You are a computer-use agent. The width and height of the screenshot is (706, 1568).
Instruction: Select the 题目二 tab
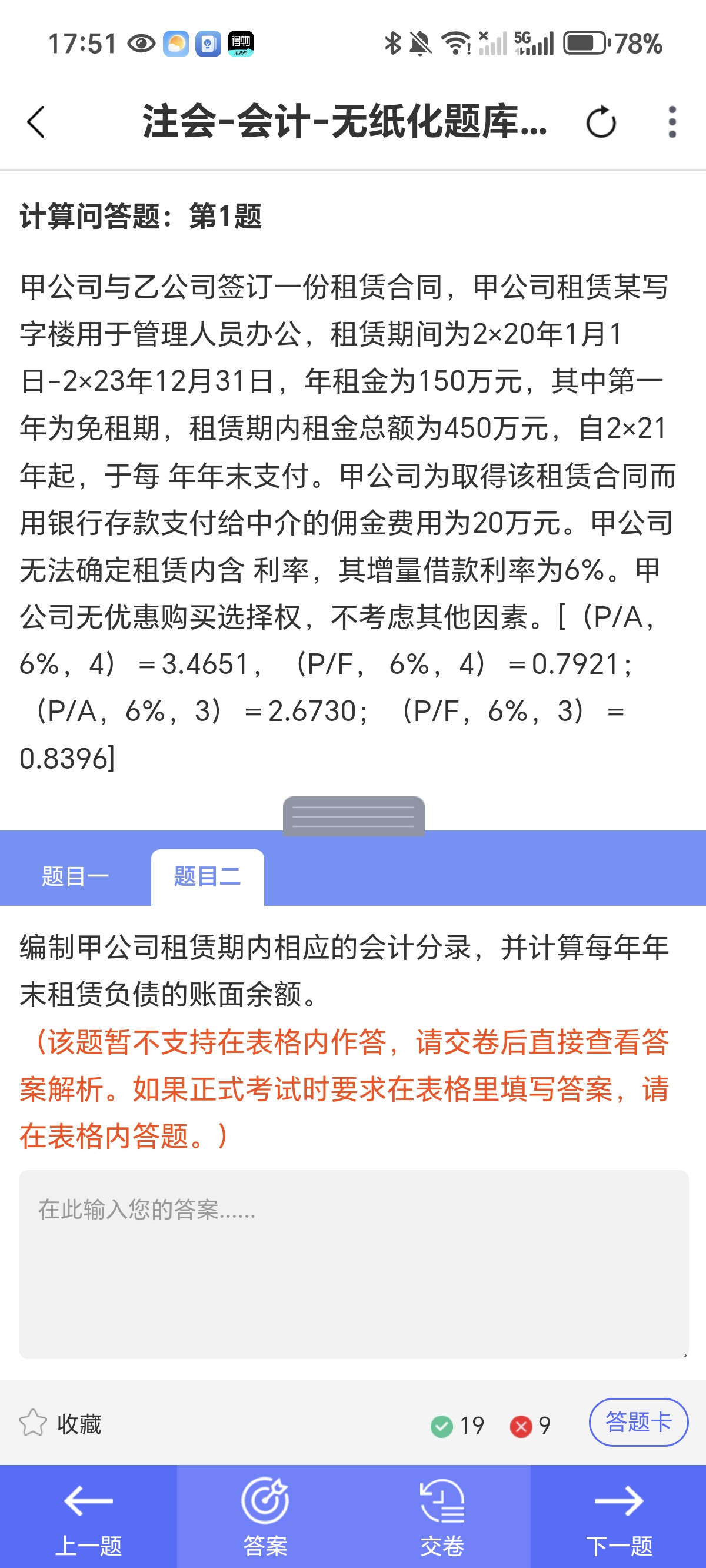coord(208,877)
